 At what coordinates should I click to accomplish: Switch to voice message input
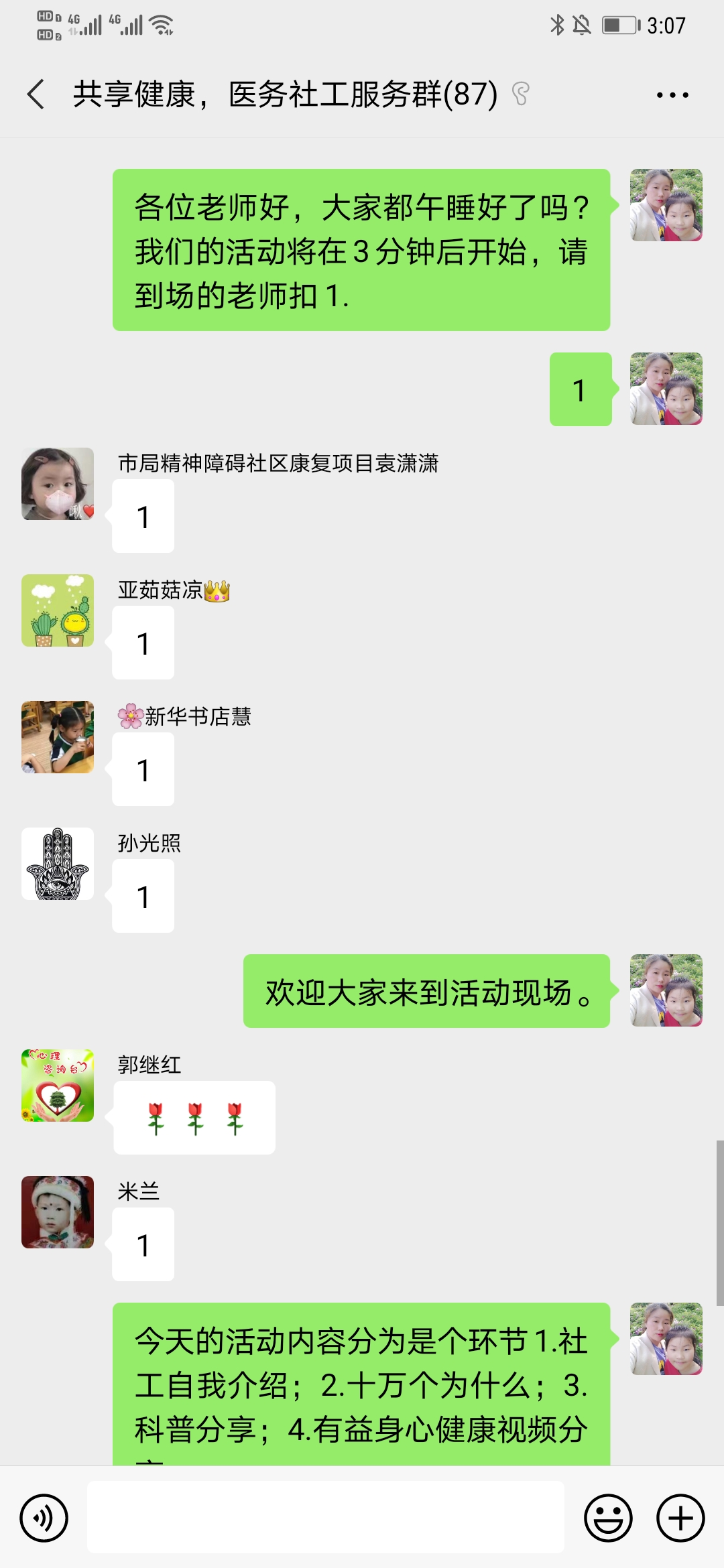[x=44, y=1518]
